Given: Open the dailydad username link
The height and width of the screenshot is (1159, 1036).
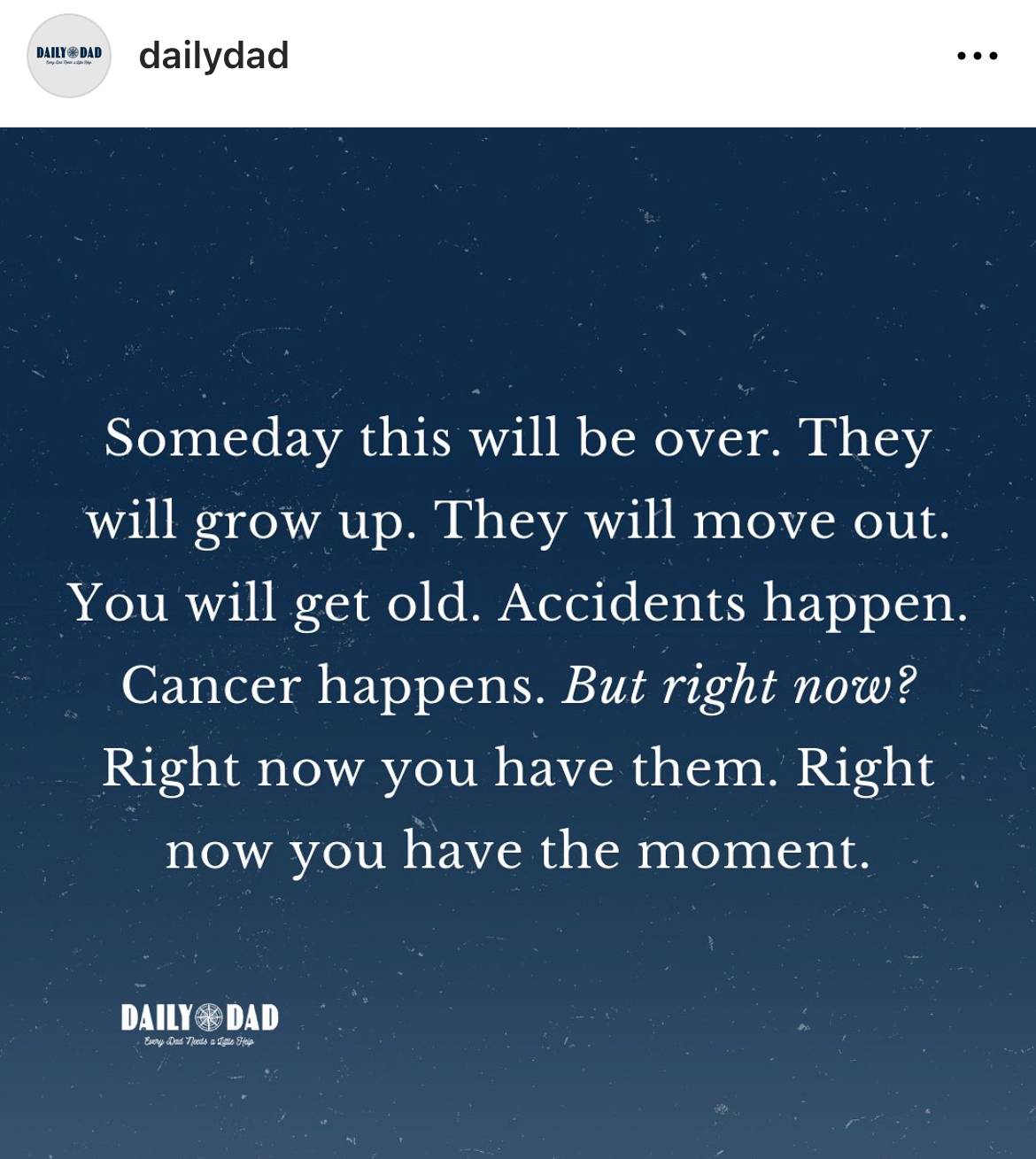Looking at the screenshot, I should pos(213,56).
